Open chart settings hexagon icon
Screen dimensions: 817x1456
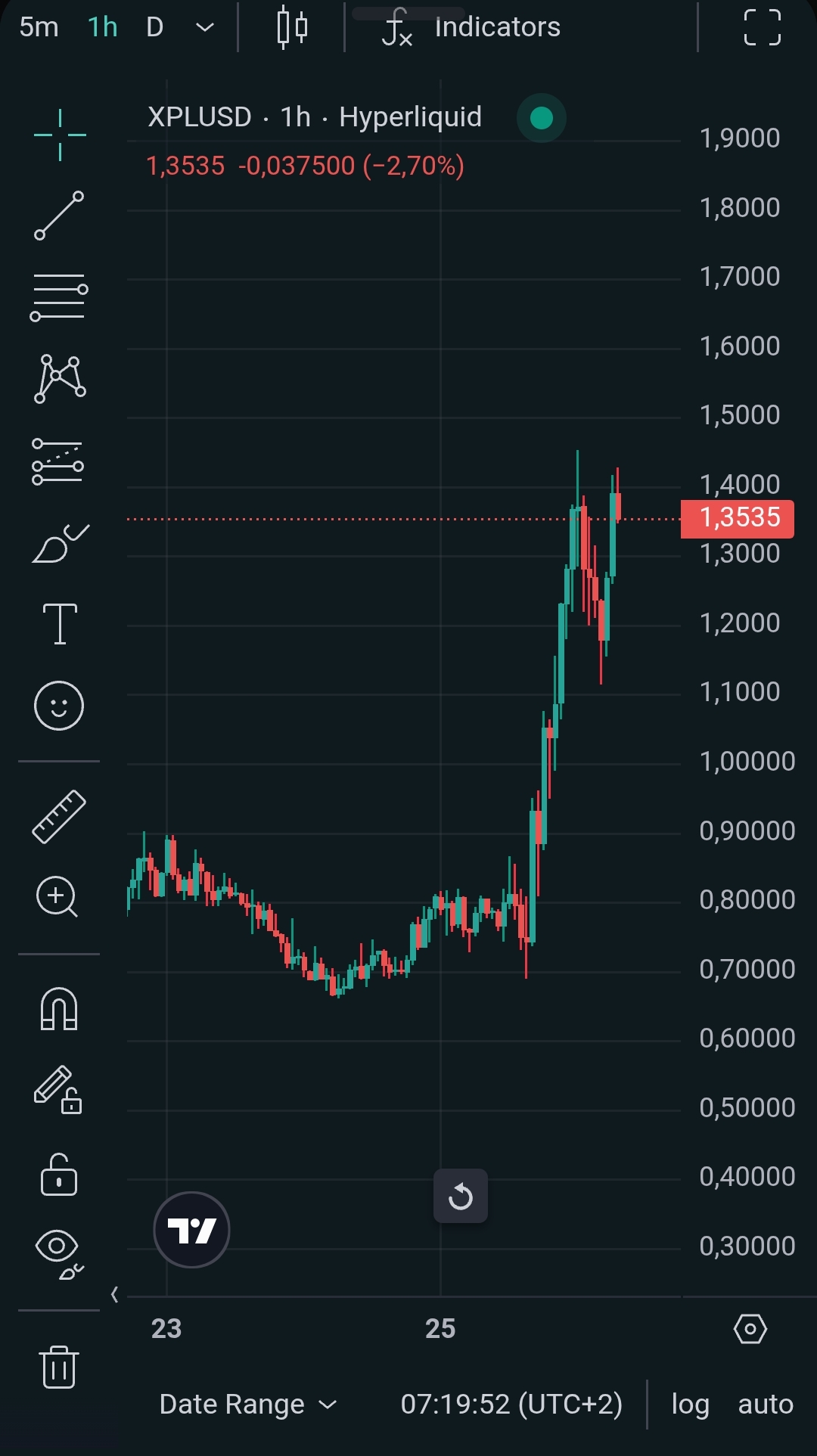(750, 1329)
